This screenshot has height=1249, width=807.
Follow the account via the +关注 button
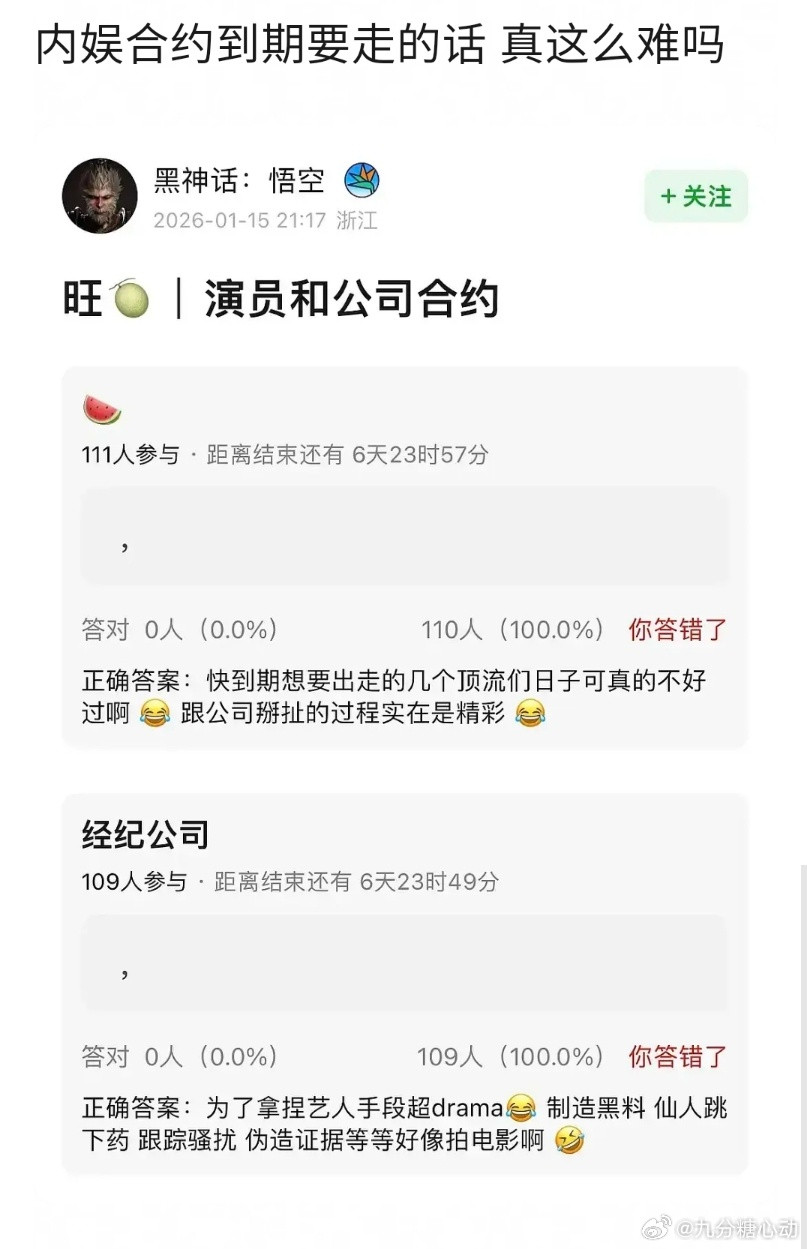point(695,196)
